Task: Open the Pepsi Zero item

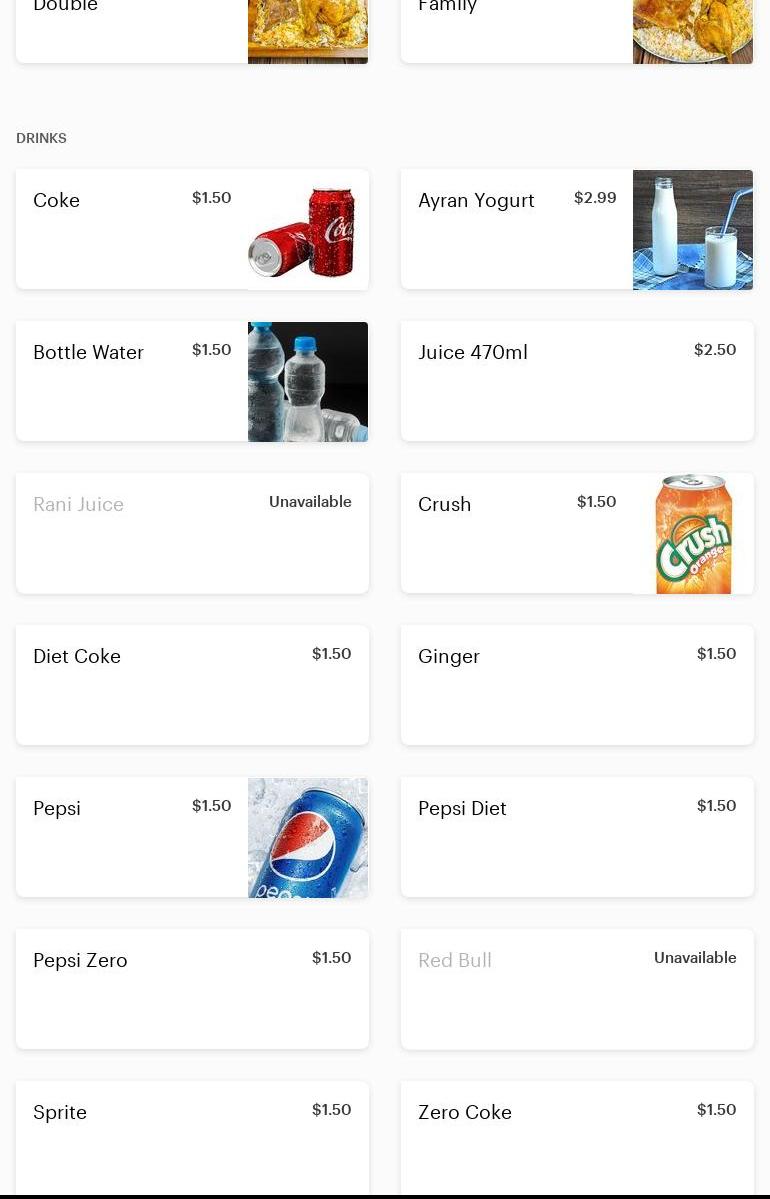Action: [192, 989]
